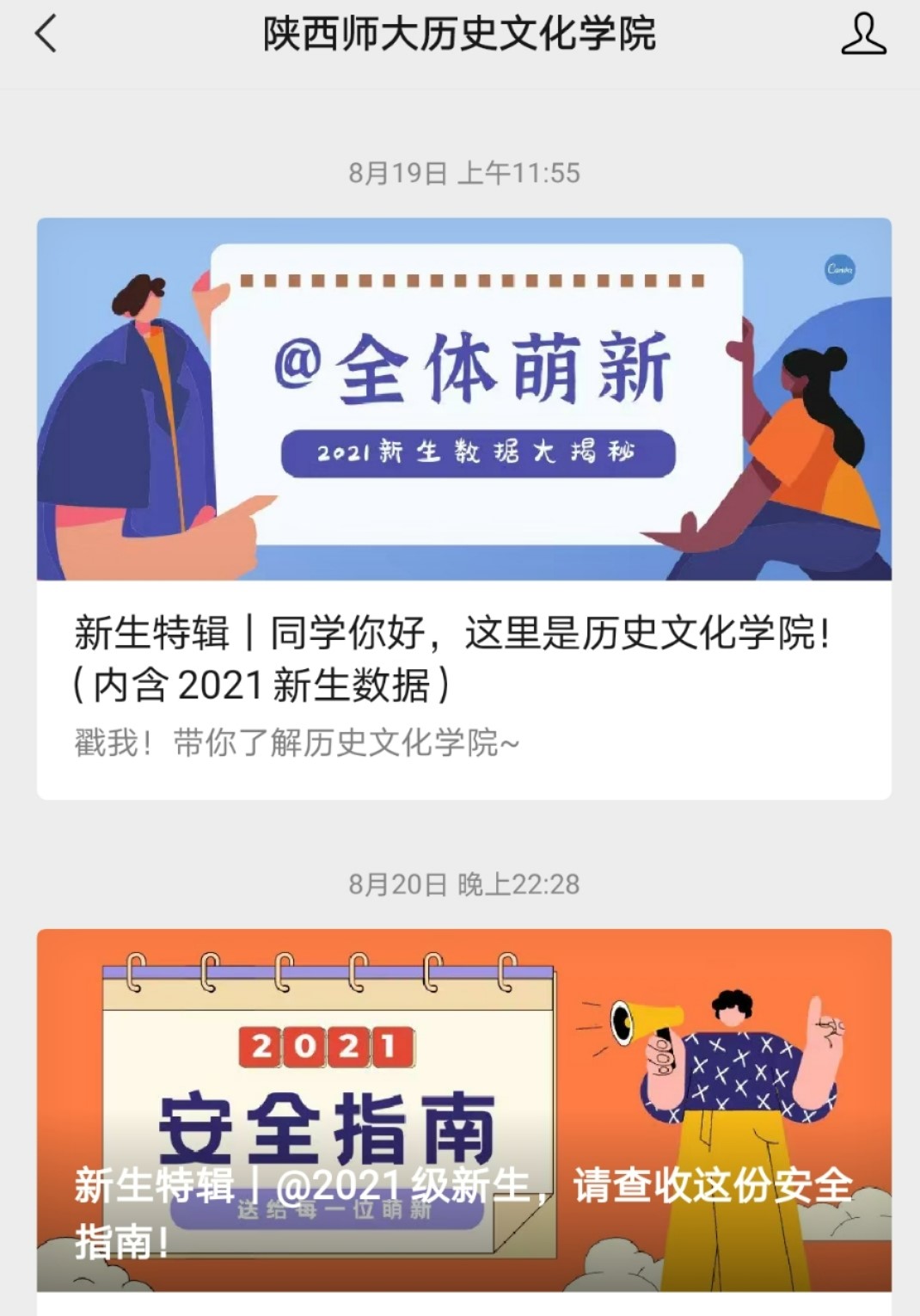Go back using the top-left arrow
This screenshot has height=1316, width=920.
(x=46, y=35)
